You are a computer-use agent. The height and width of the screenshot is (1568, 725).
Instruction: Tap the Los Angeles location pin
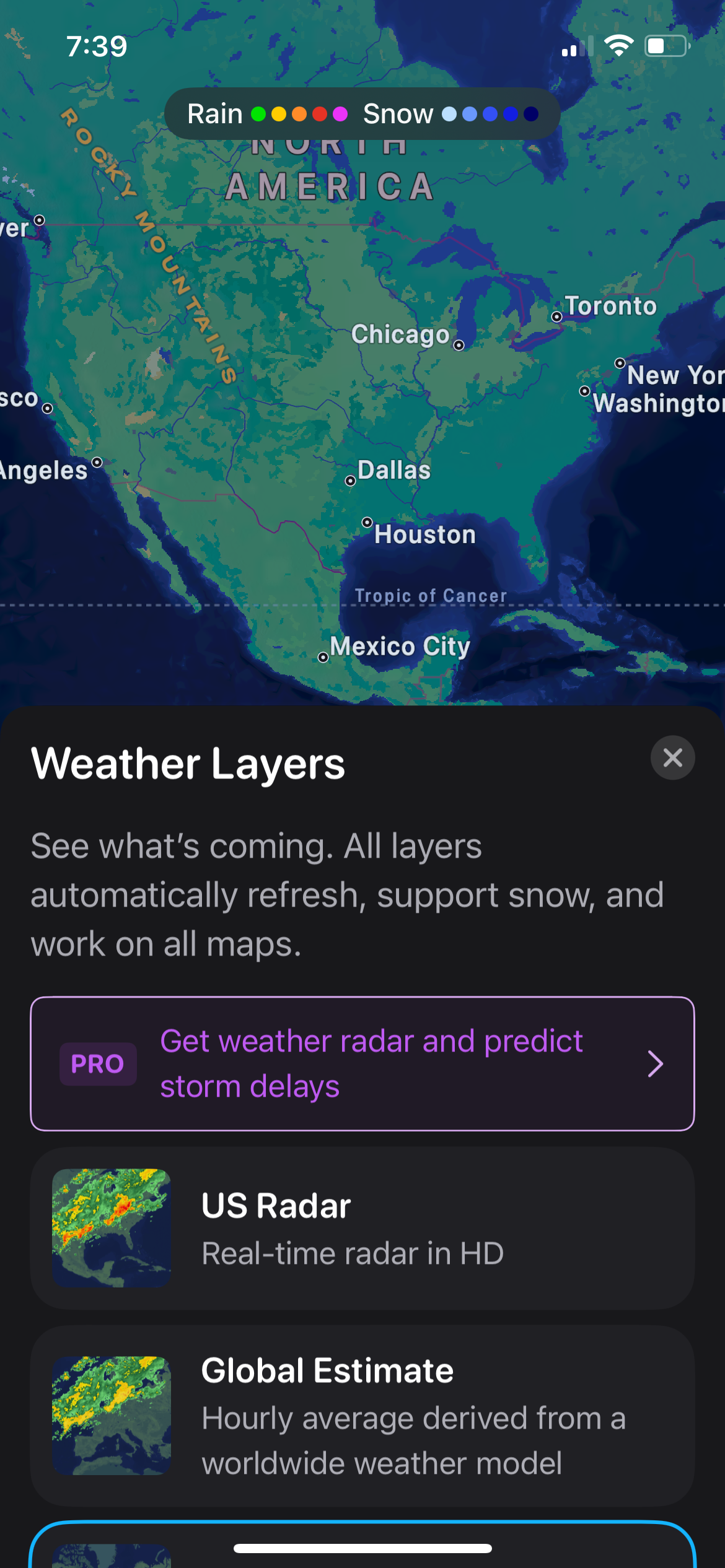(x=96, y=463)
